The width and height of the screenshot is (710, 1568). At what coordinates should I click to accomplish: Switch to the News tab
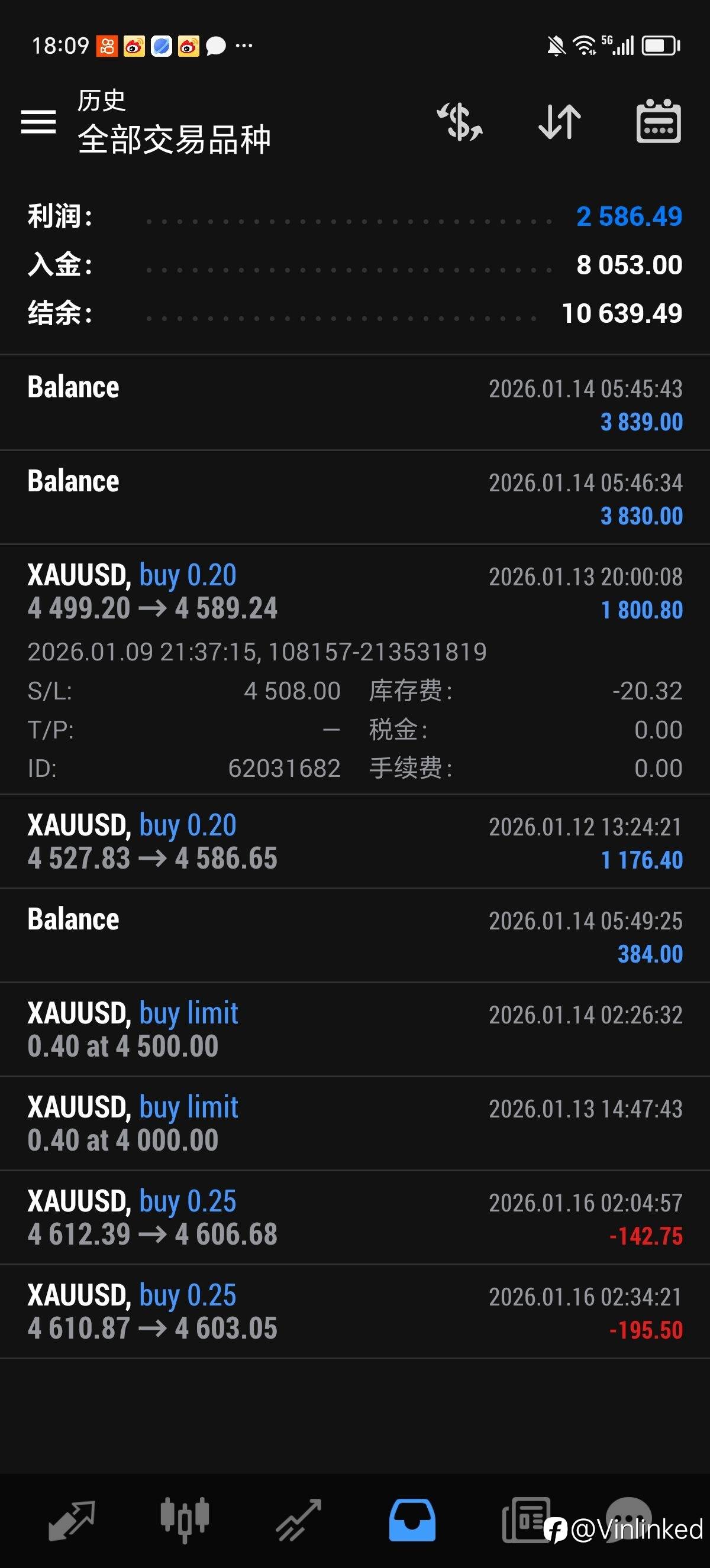click(x=525, y=1520)
